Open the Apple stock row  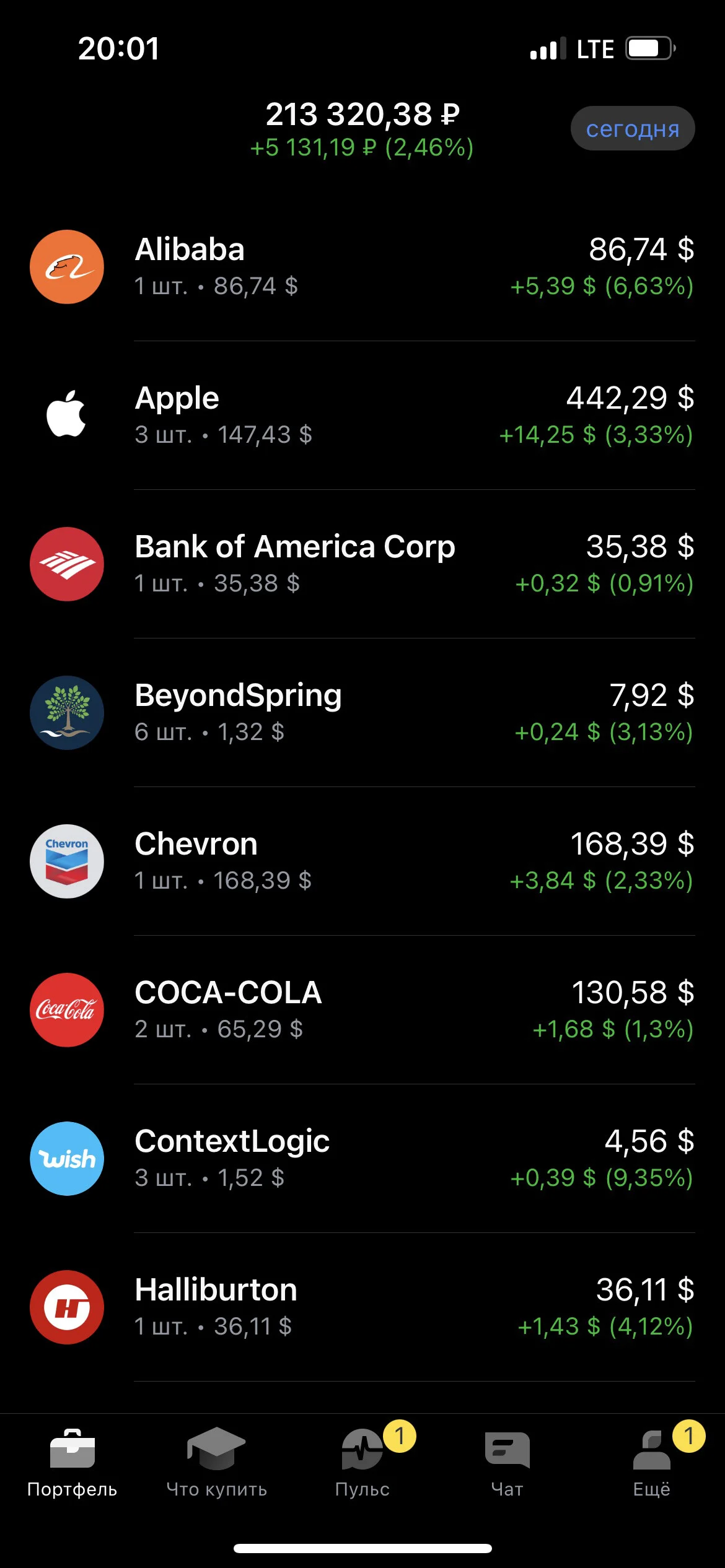point(362,416)
